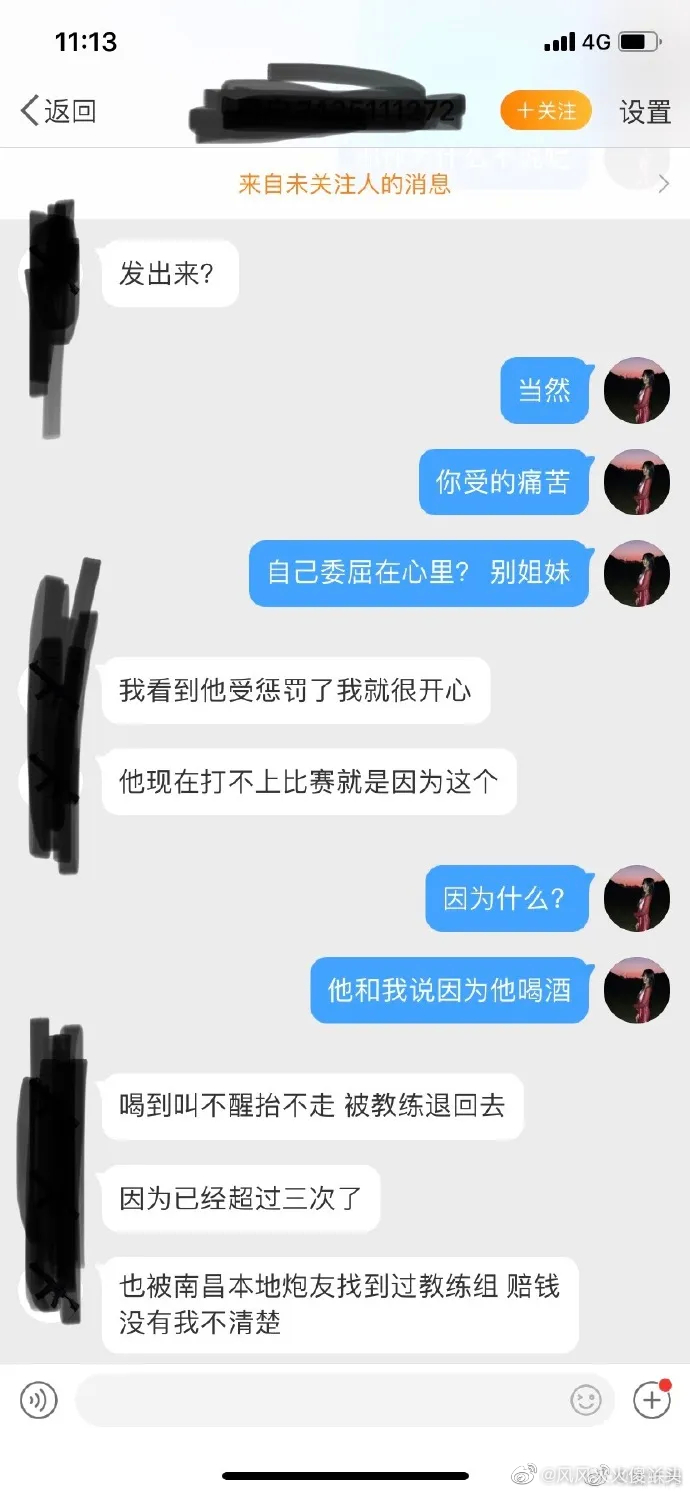Switch to voice input icon

(39, 1399)
